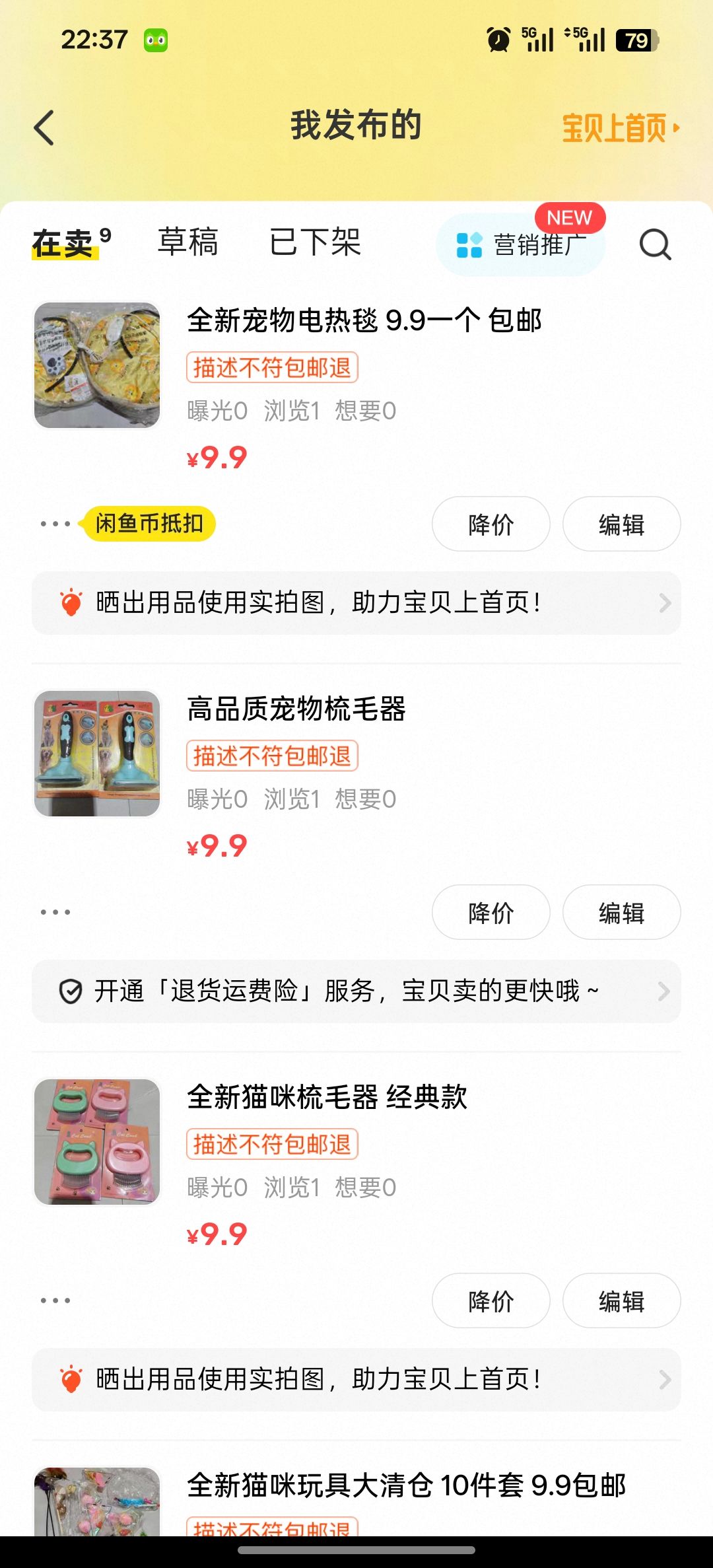713x1568 pixels.
Task: Open the 全新宠物电热毯 listing
Action: click(x=364, y=321)
